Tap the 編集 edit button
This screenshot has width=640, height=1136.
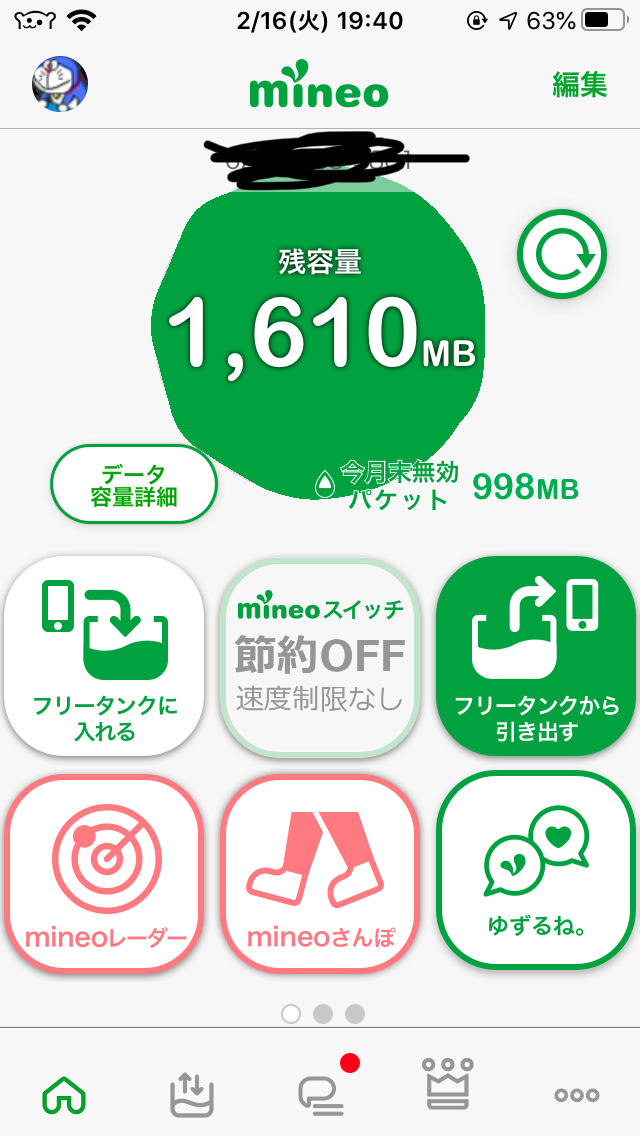[x=579, y=85]
